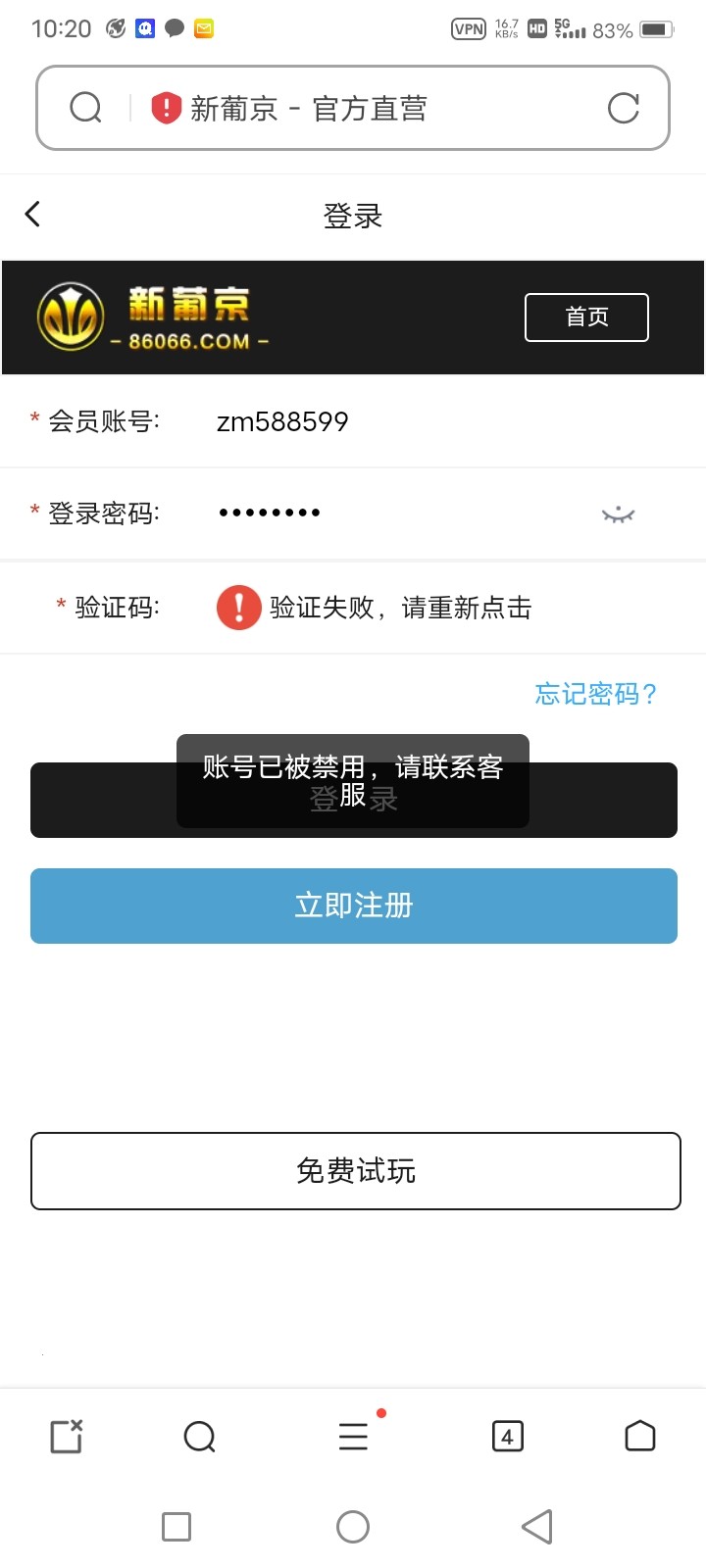Tap the new window icon in bottom toolbar
Screen dimensions: 706x1568
pos(65,1437)
